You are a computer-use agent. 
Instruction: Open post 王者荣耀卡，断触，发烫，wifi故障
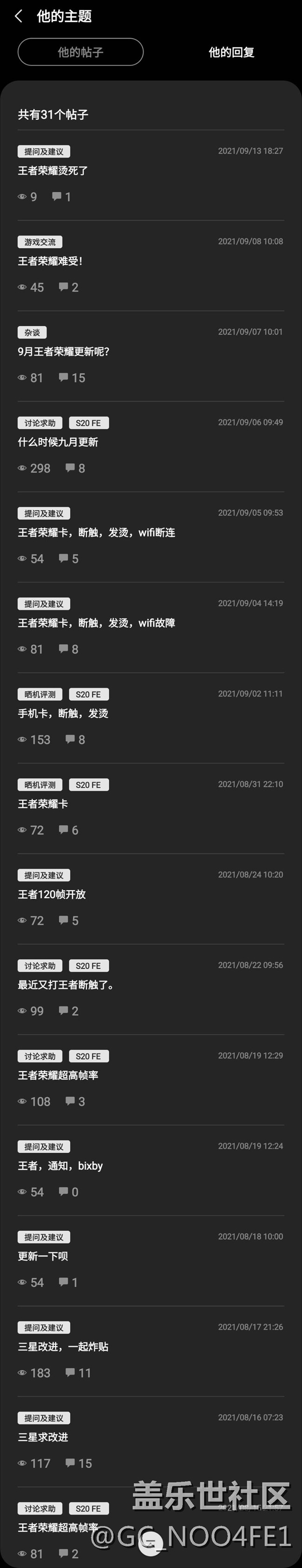(96, 623)
